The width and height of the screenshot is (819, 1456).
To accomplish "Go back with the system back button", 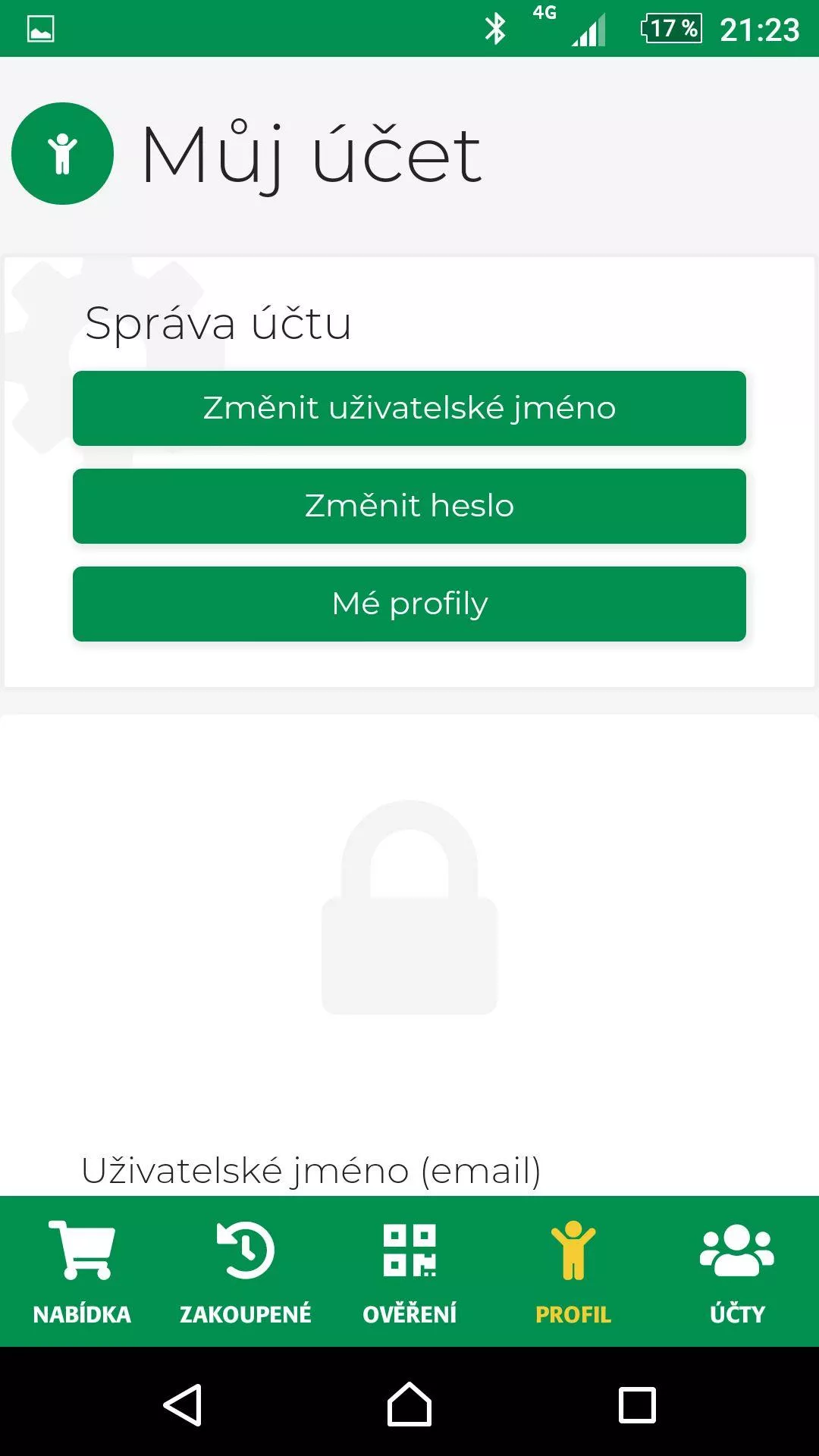I will [183, 1404].
